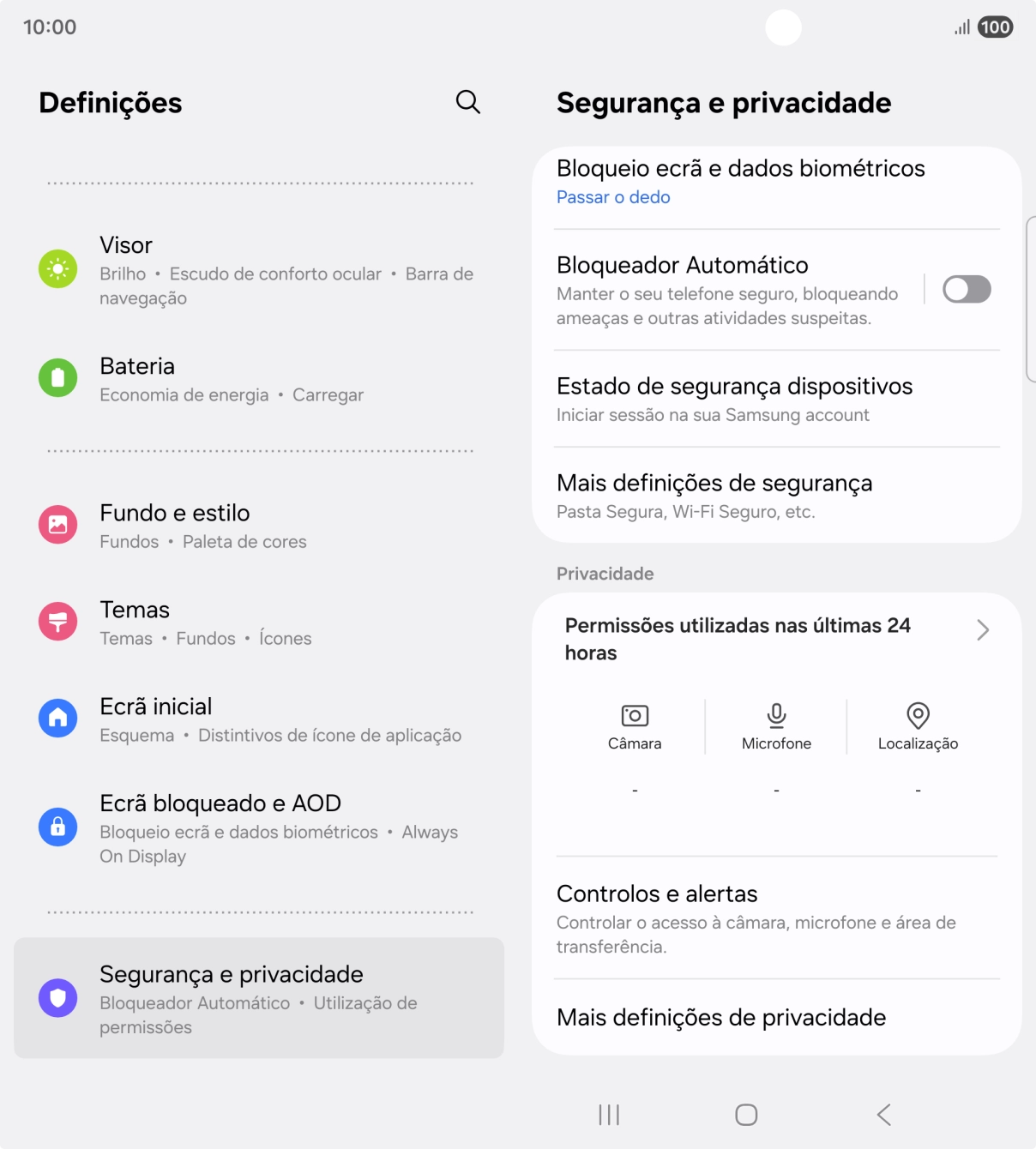Select the blue Ecrã inicial home icon
The image size is (1036, 1149).
tap(57, 719)
